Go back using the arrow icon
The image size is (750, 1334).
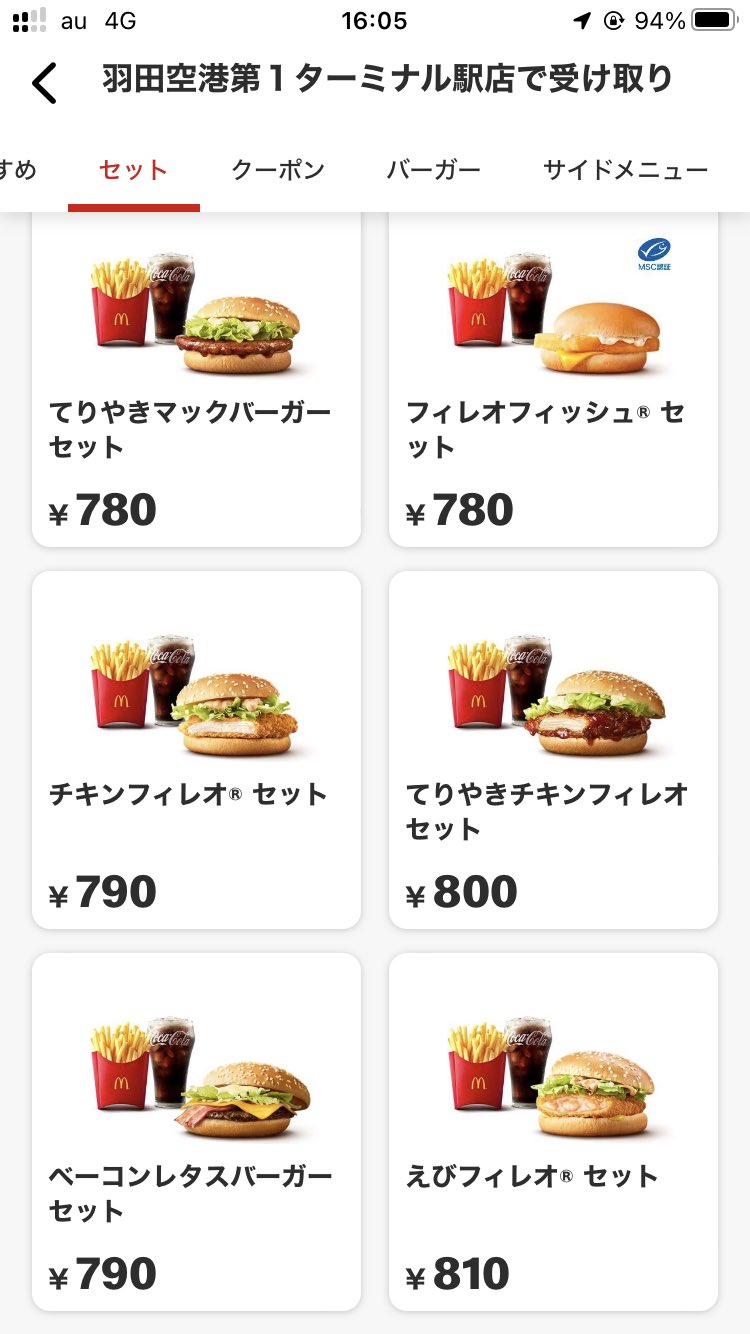coord(44,82)
